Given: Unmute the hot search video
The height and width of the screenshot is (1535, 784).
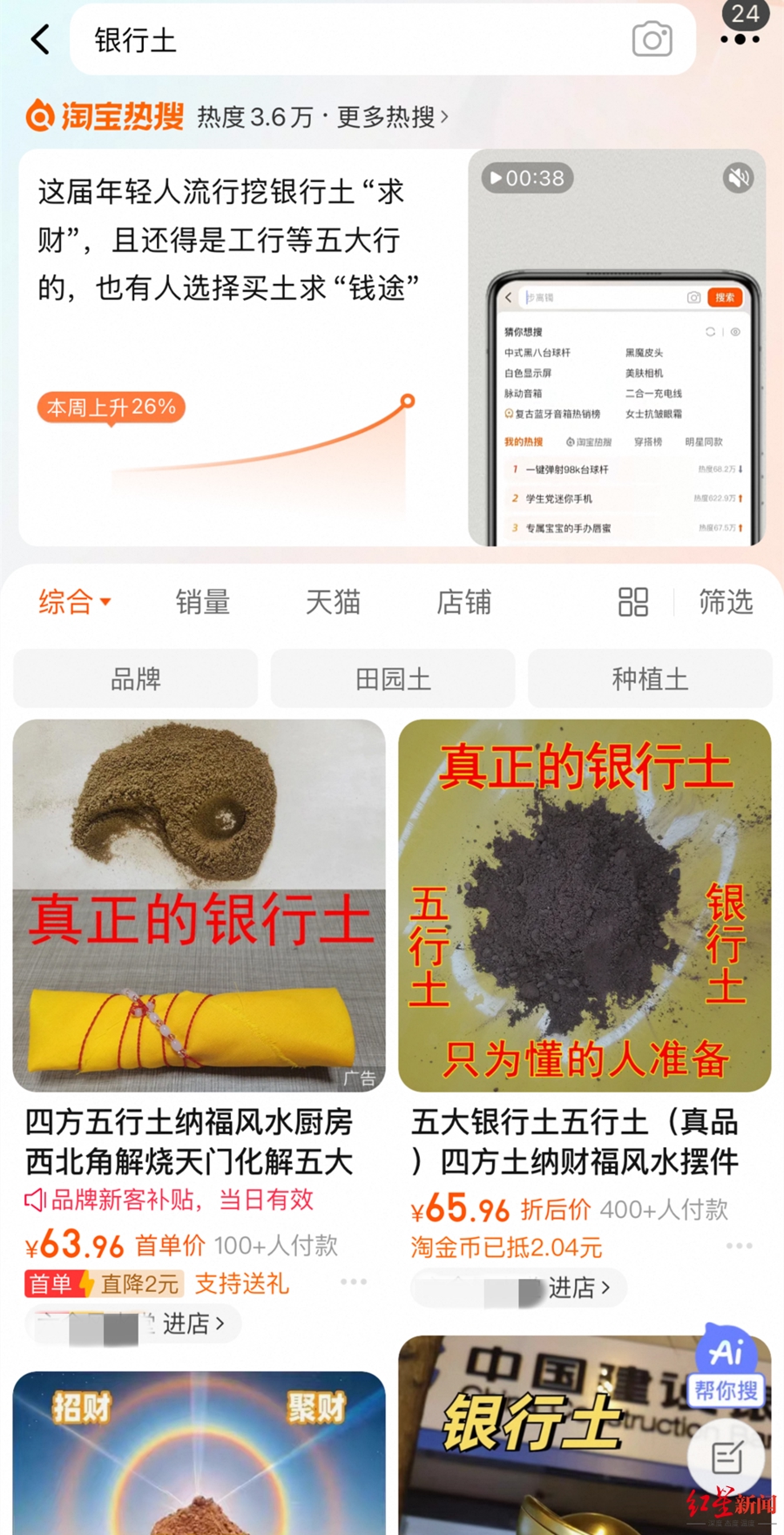Looking at the screenshot, I should (738, 178).
